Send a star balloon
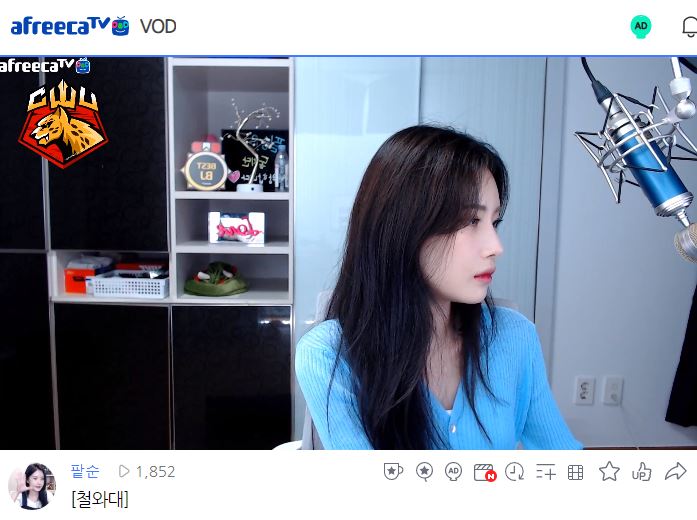Image resolution: width=697 pixels, height=520 pixels. [x=424, y=471]
